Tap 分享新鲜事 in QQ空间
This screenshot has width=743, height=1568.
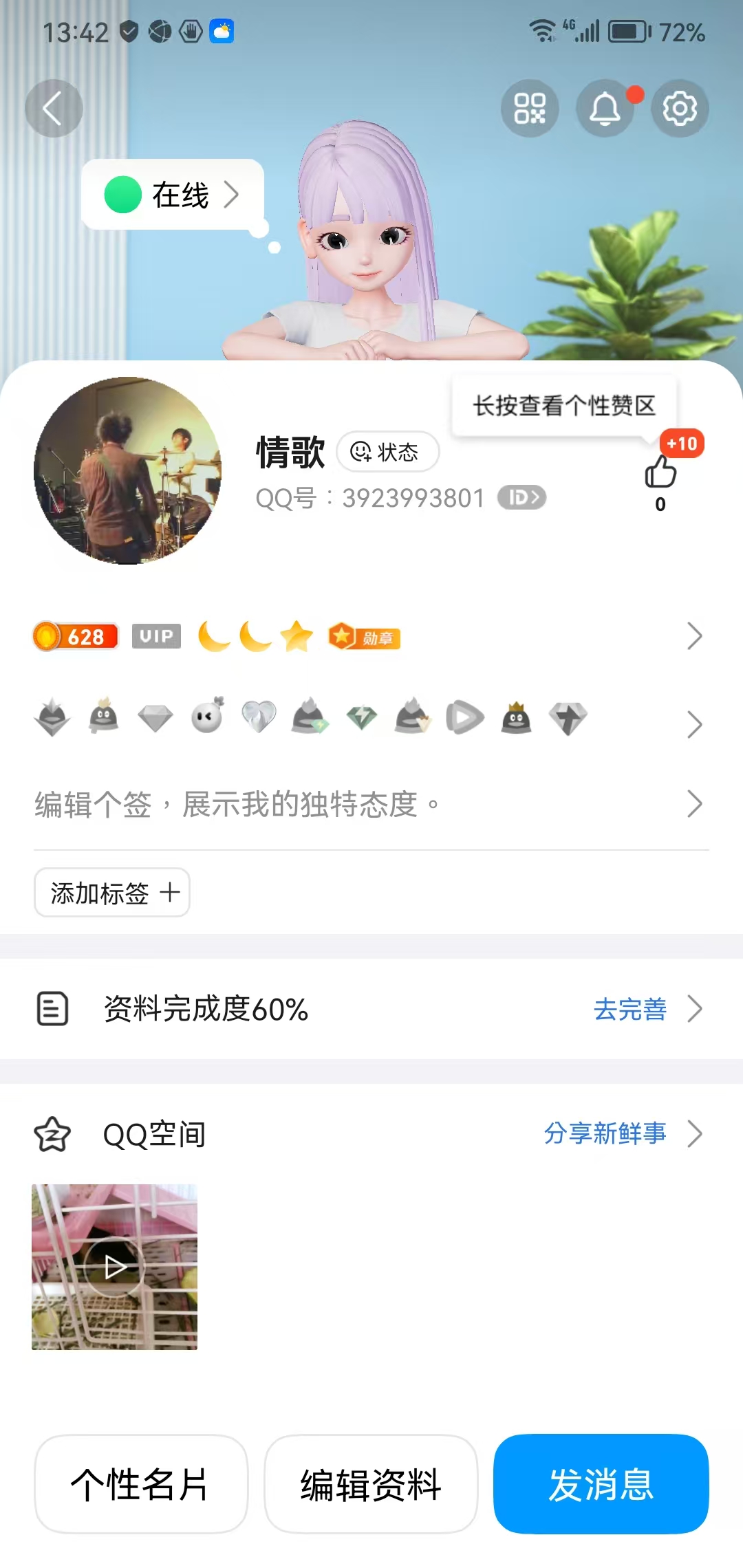click(x=605, y=1133)
